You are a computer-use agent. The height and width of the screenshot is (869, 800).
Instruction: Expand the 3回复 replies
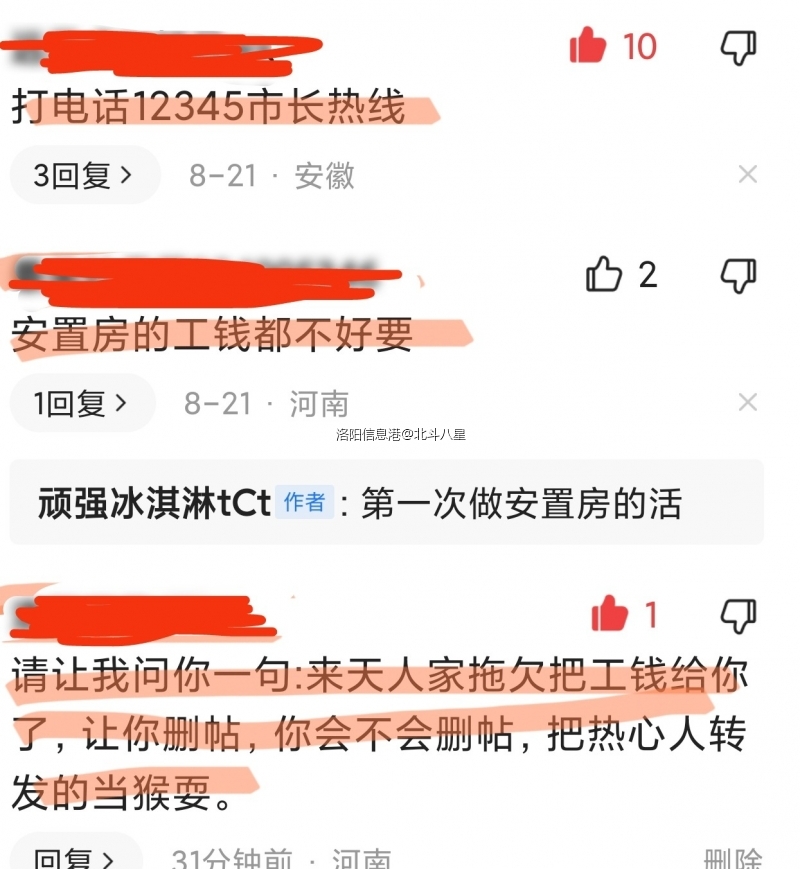84,176
